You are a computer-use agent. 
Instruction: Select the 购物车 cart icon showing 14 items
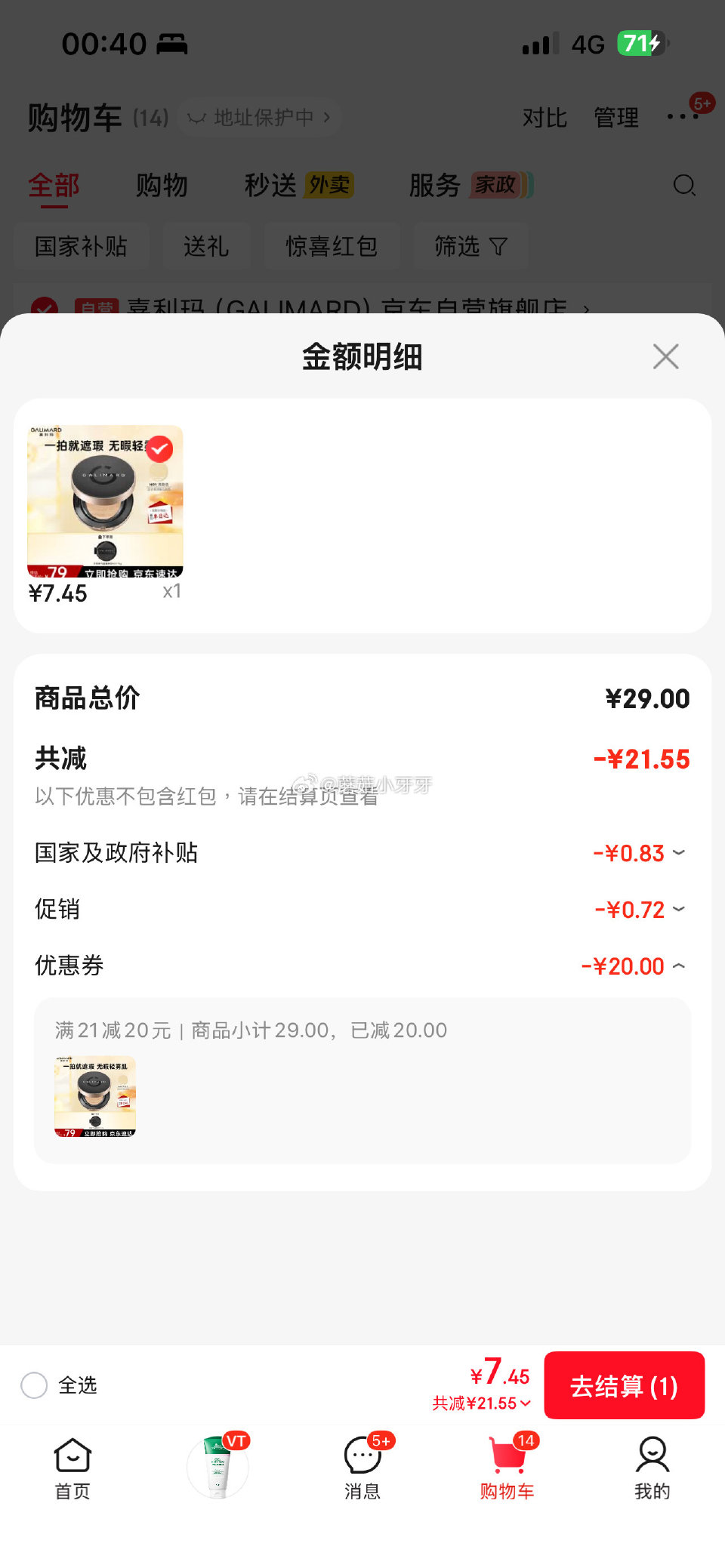[x=507, y=1457]
